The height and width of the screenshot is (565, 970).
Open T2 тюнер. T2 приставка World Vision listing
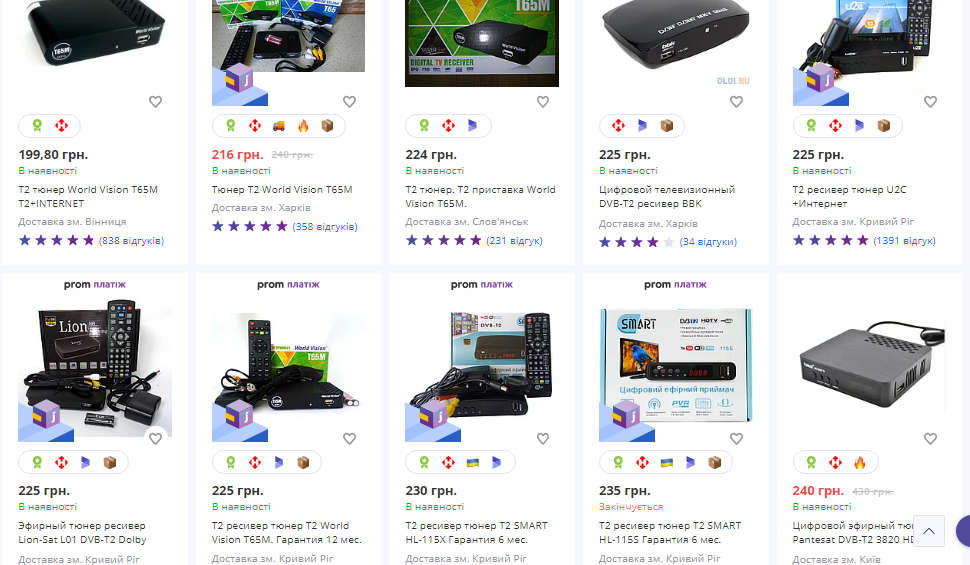(x=480, y=196)
